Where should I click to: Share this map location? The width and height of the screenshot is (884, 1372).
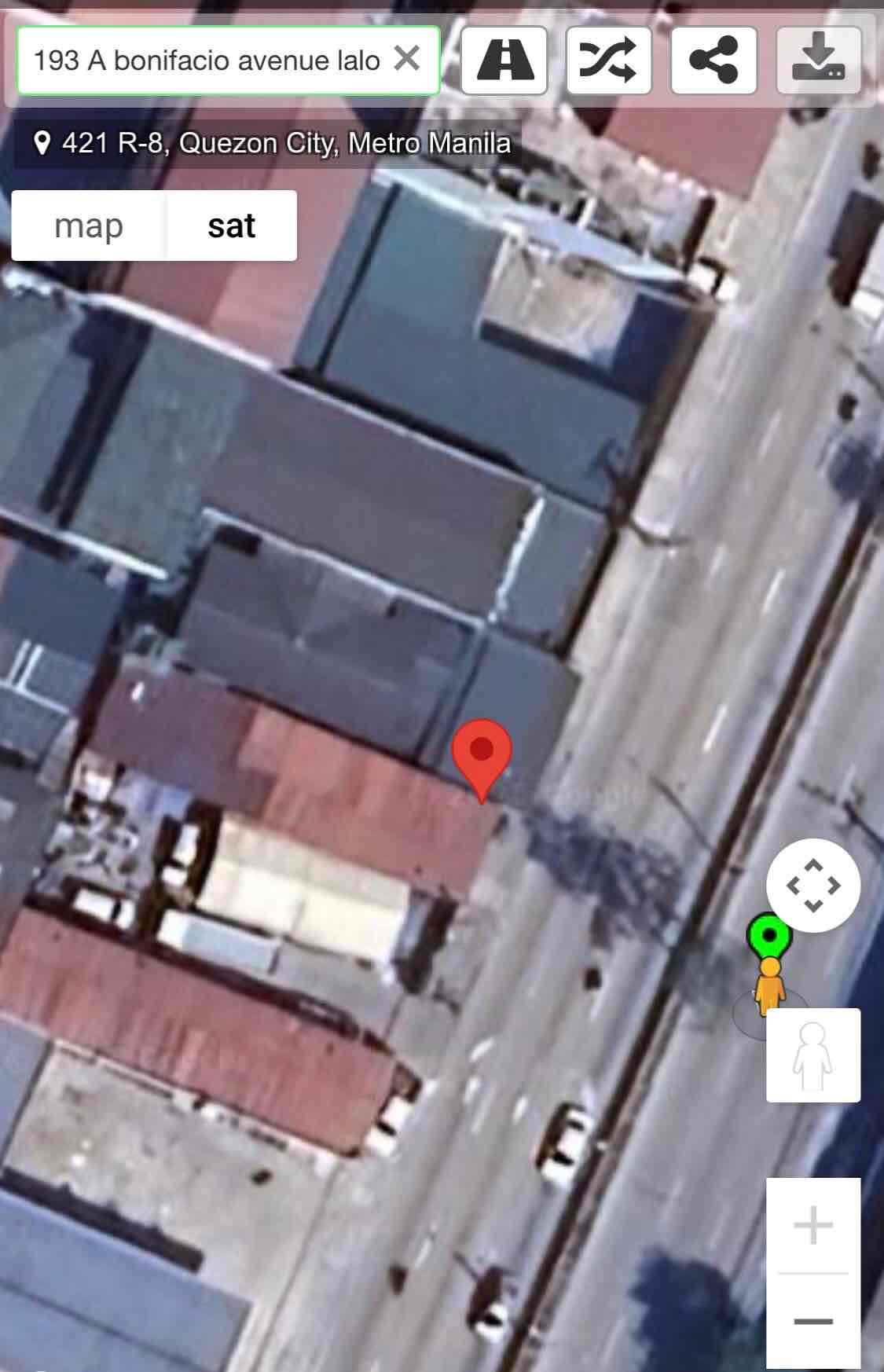pyautogui.click(x=713, y=61)
